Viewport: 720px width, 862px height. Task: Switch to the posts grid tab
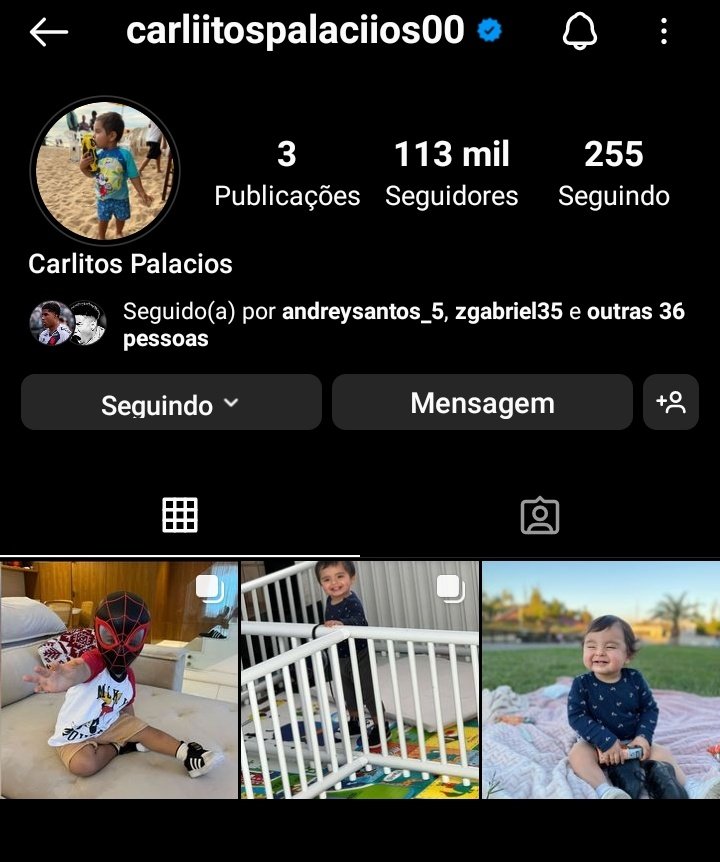[180, 515]
